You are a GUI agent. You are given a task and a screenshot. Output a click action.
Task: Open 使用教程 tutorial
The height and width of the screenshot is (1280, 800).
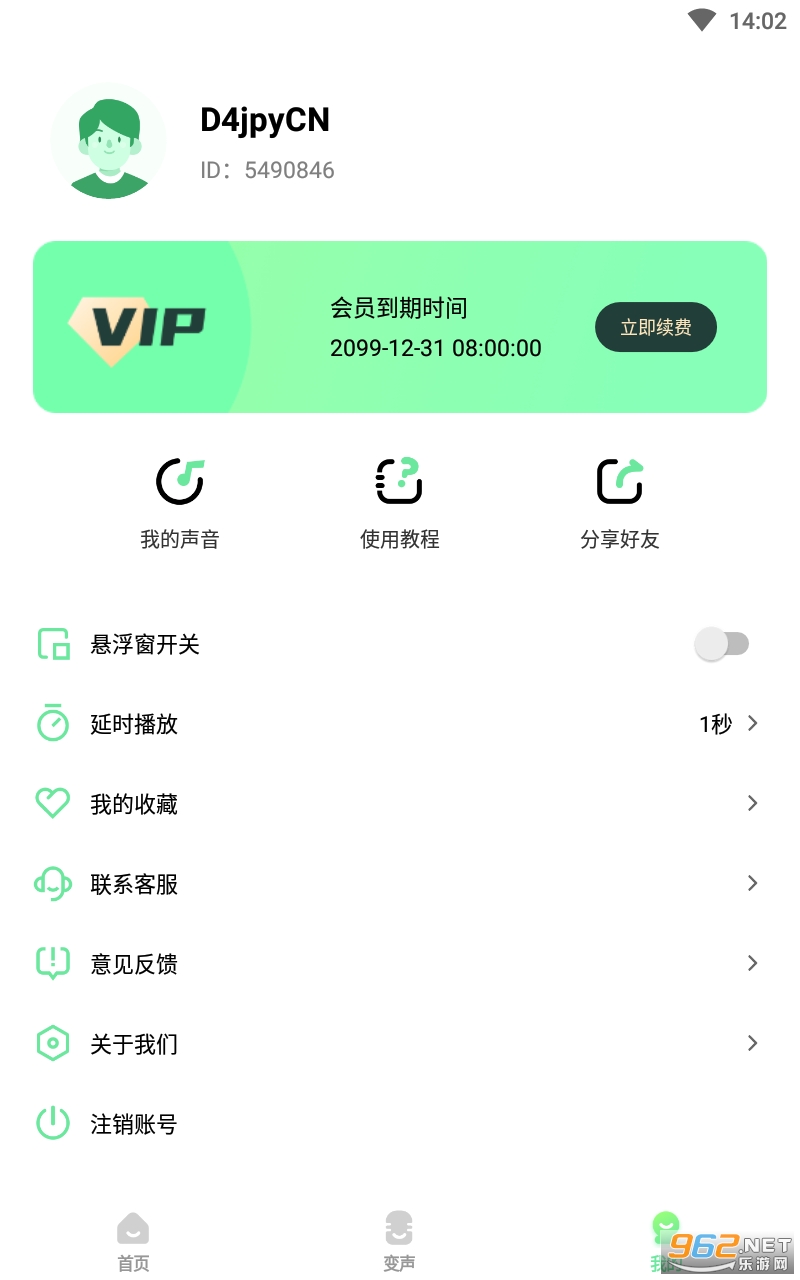[399, 503]
